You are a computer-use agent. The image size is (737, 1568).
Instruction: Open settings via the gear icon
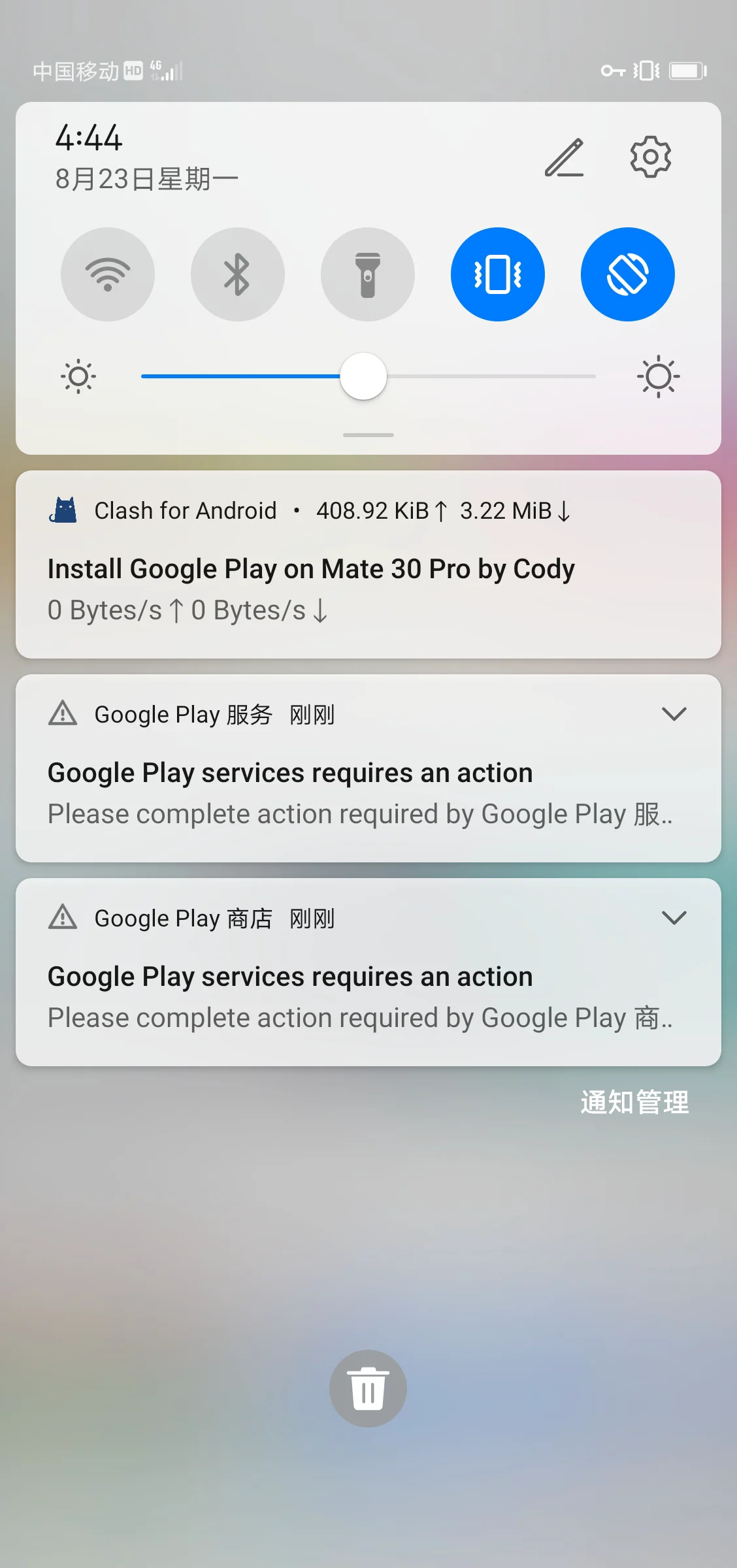click(650, 157)
